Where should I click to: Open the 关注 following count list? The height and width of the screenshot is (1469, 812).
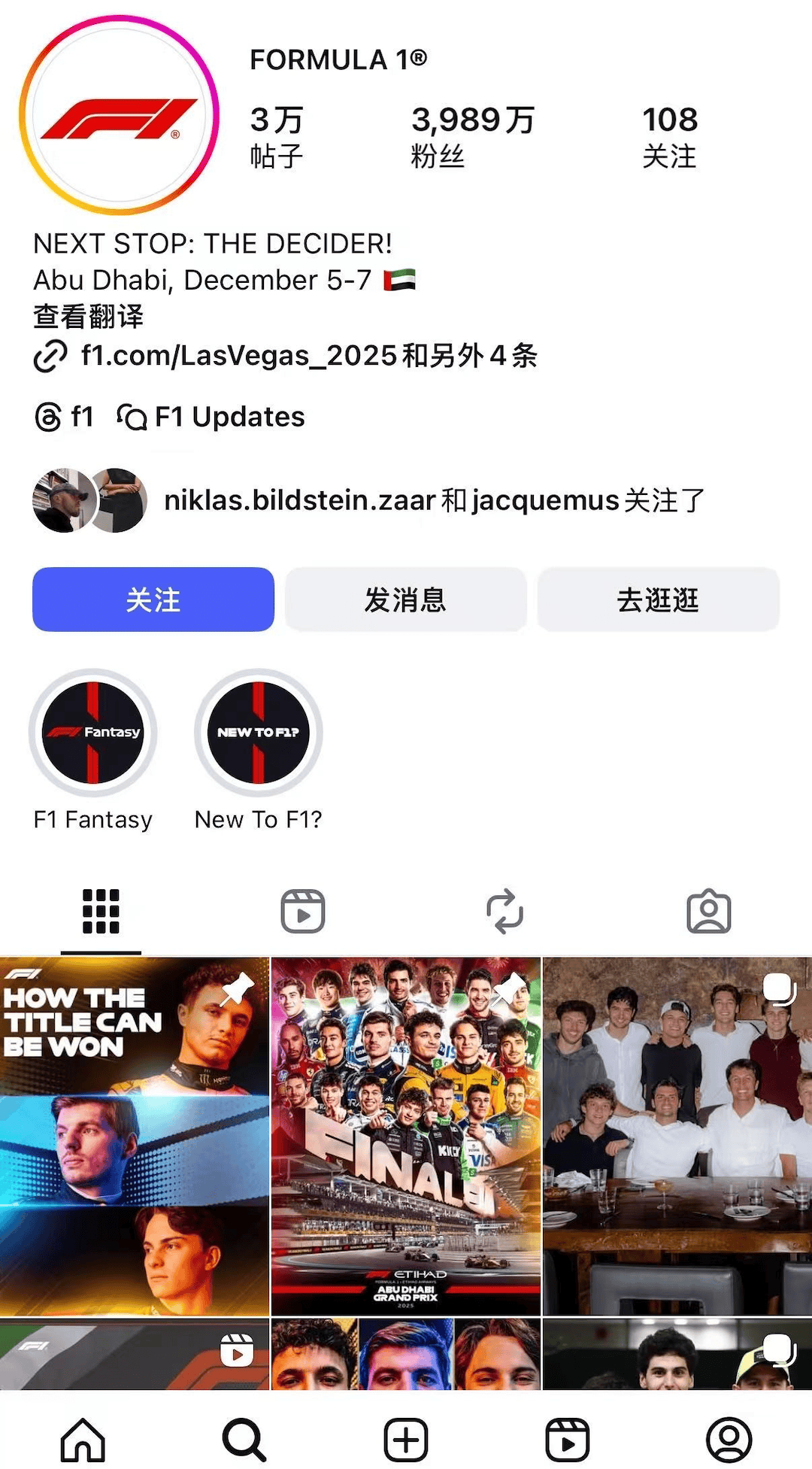point(669,136)
